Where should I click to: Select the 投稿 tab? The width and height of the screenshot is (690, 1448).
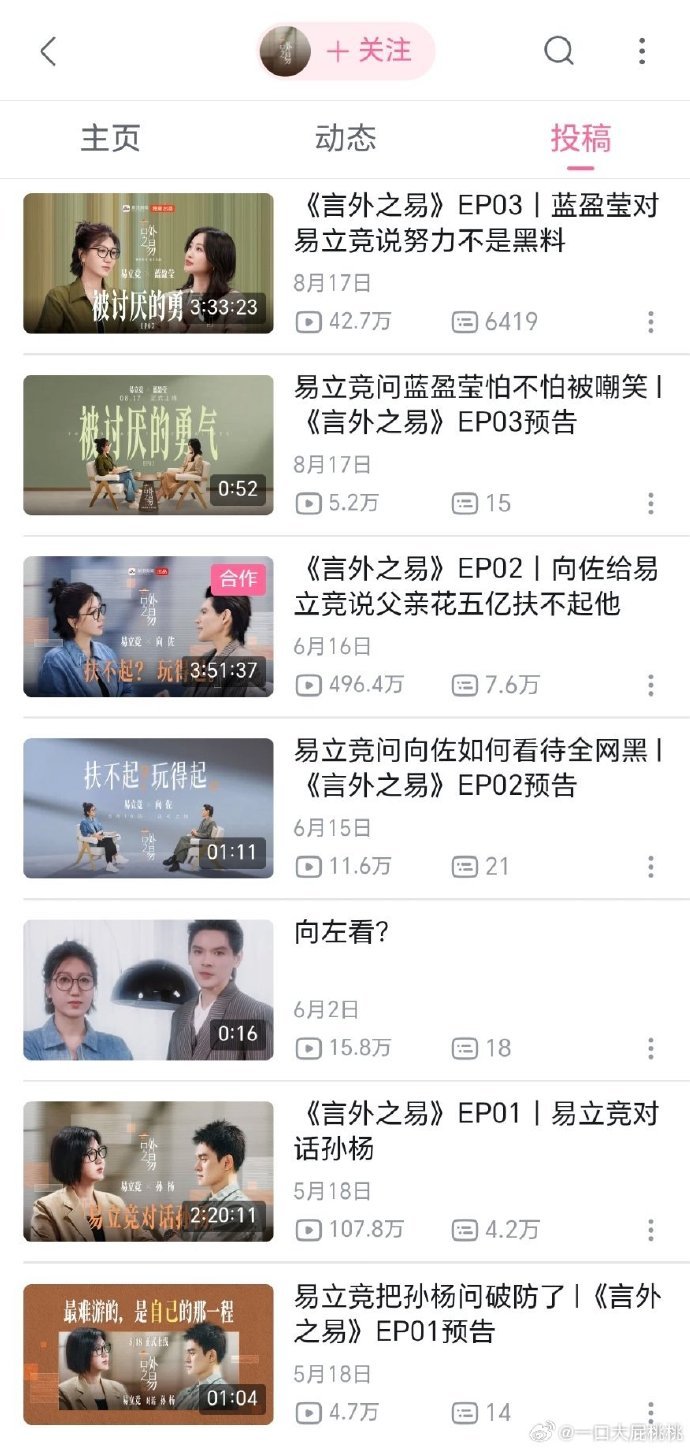580,138
